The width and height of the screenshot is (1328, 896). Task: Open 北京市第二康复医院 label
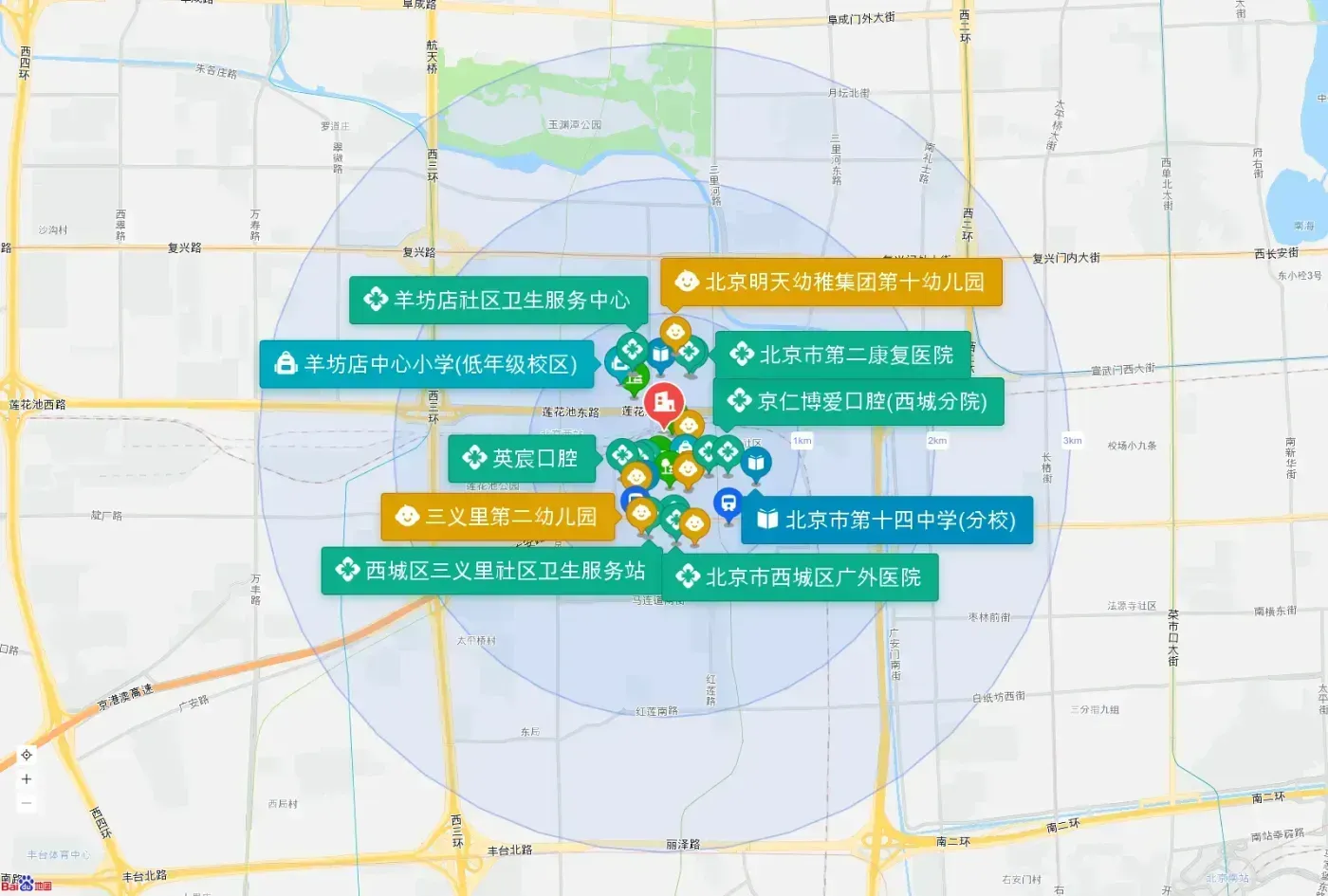[842, 355]
